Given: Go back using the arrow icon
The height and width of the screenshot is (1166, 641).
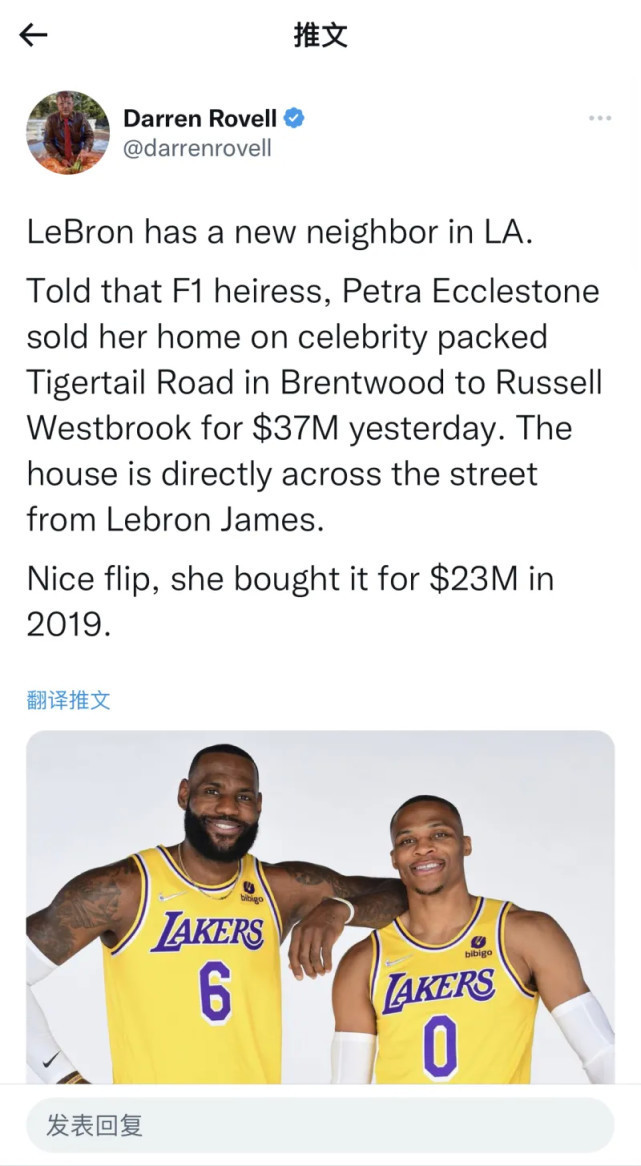Looking at the screenshot, I should (x=33, y=35).
